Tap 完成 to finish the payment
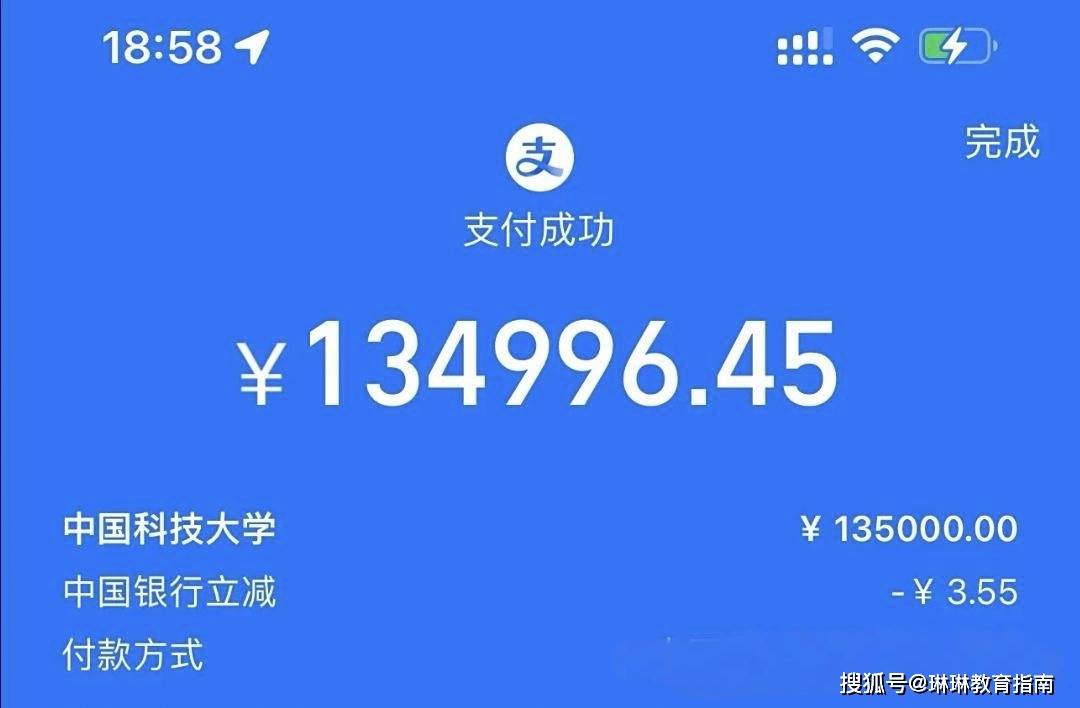Image resolution: width=1080 pixels, height=708 pixels. click(1002, 143)
